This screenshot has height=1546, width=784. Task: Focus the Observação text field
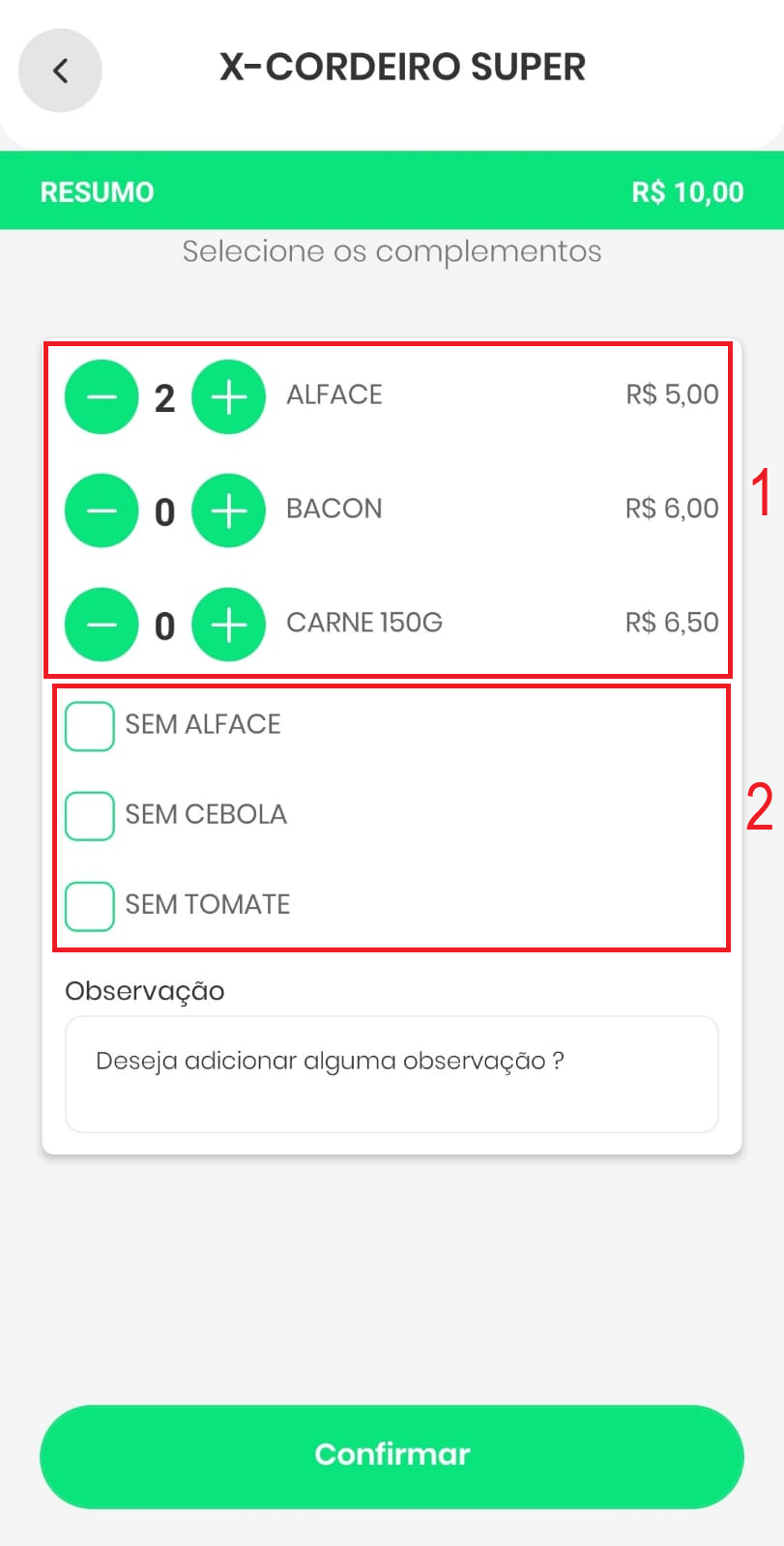392,1073
